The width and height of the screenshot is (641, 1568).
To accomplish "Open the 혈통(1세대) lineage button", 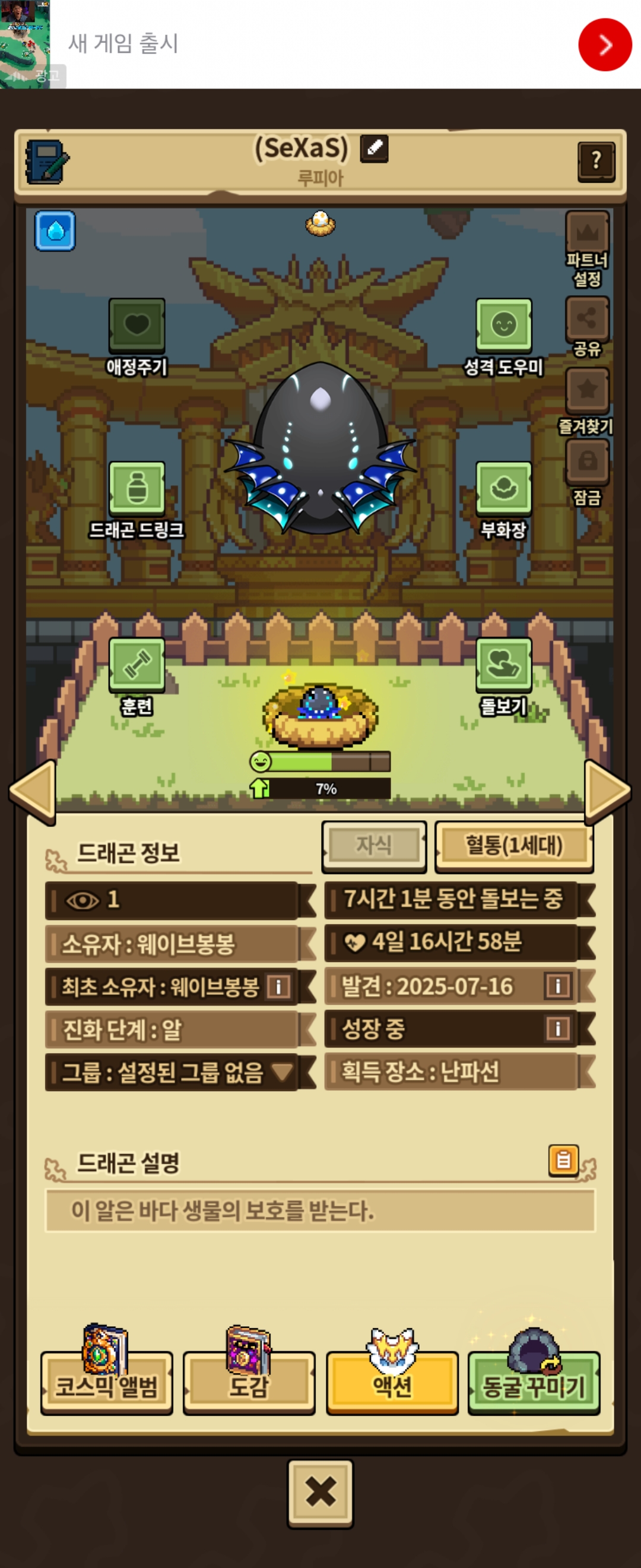I will point(514,846).
